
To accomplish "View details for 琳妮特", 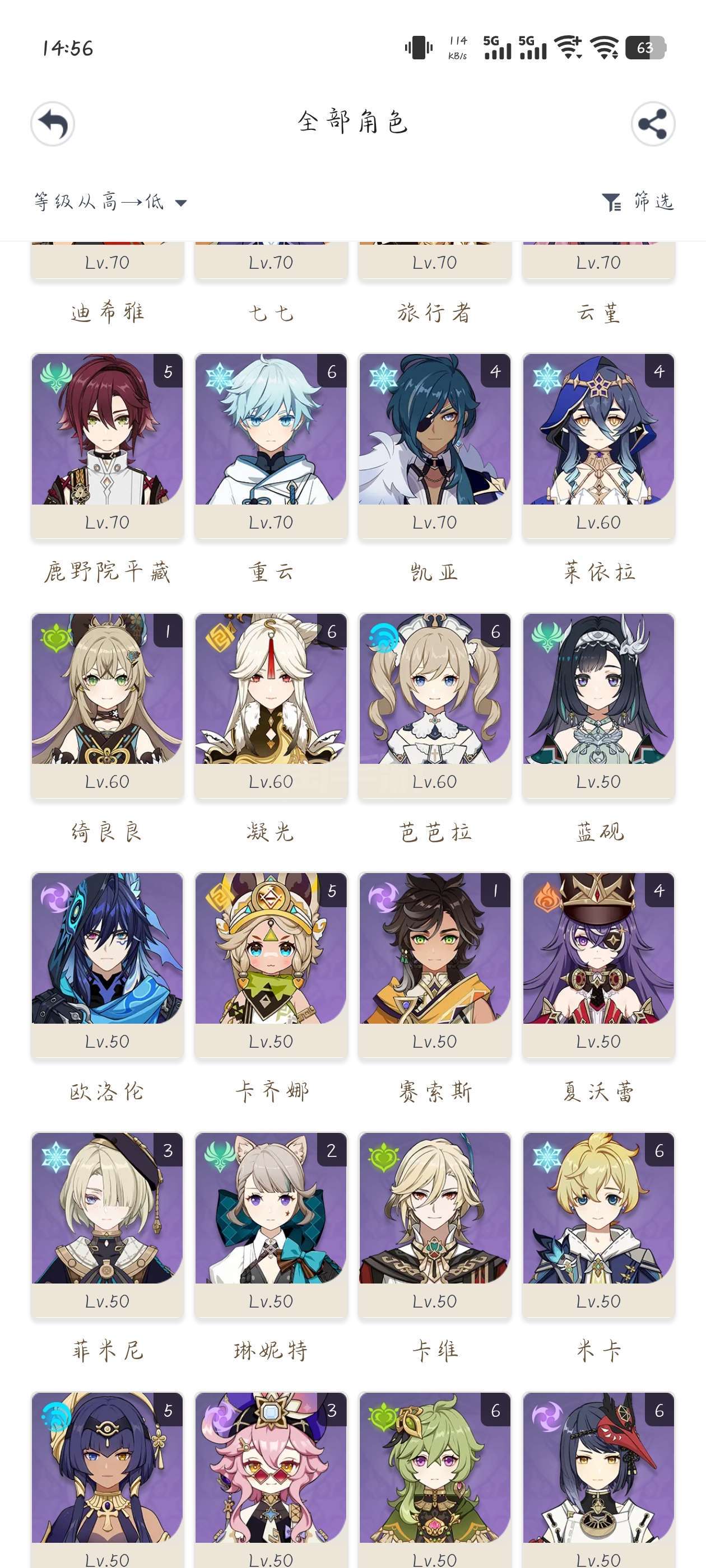I will coord(271,1226).
